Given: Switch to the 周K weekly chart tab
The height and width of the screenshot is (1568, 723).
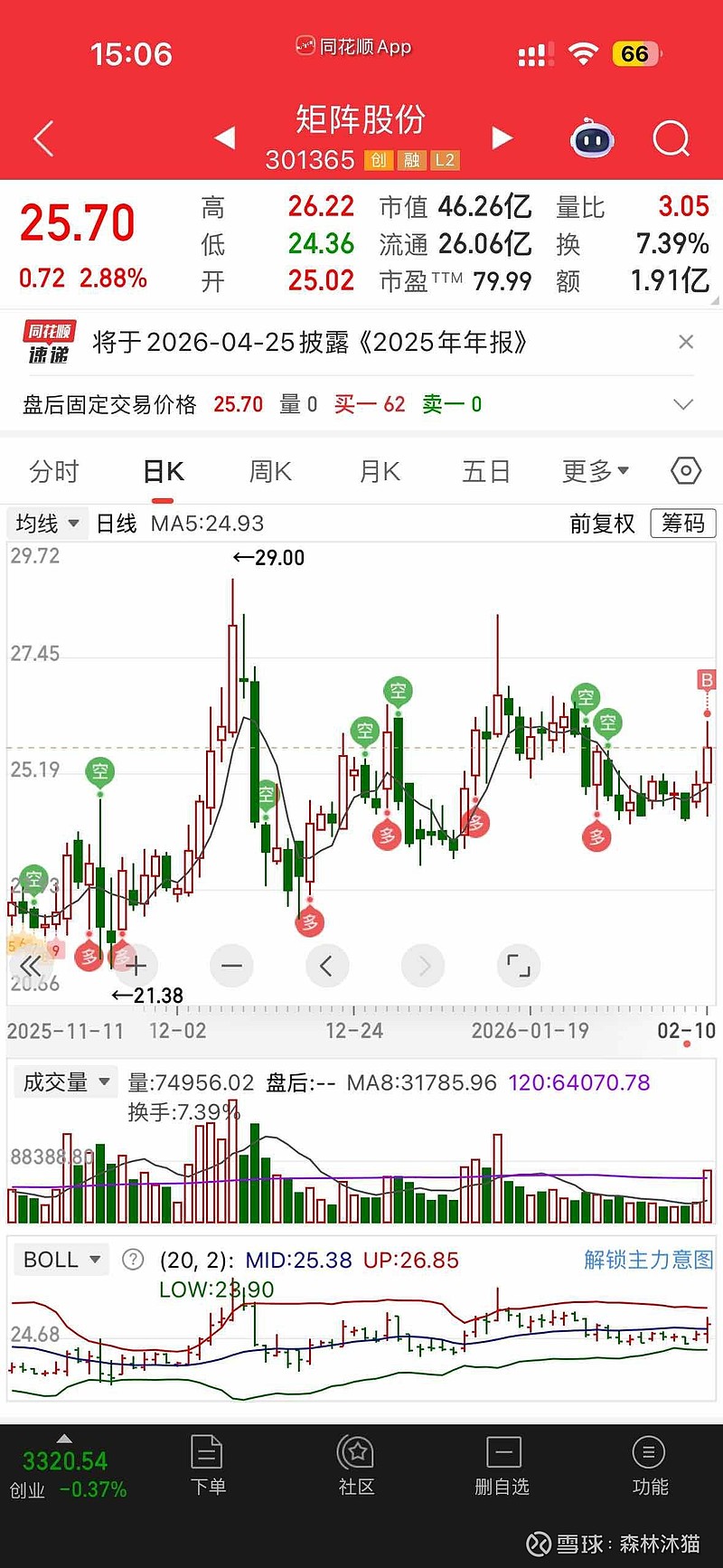Looking at the screenshot, I should click(x=268, y=471).
